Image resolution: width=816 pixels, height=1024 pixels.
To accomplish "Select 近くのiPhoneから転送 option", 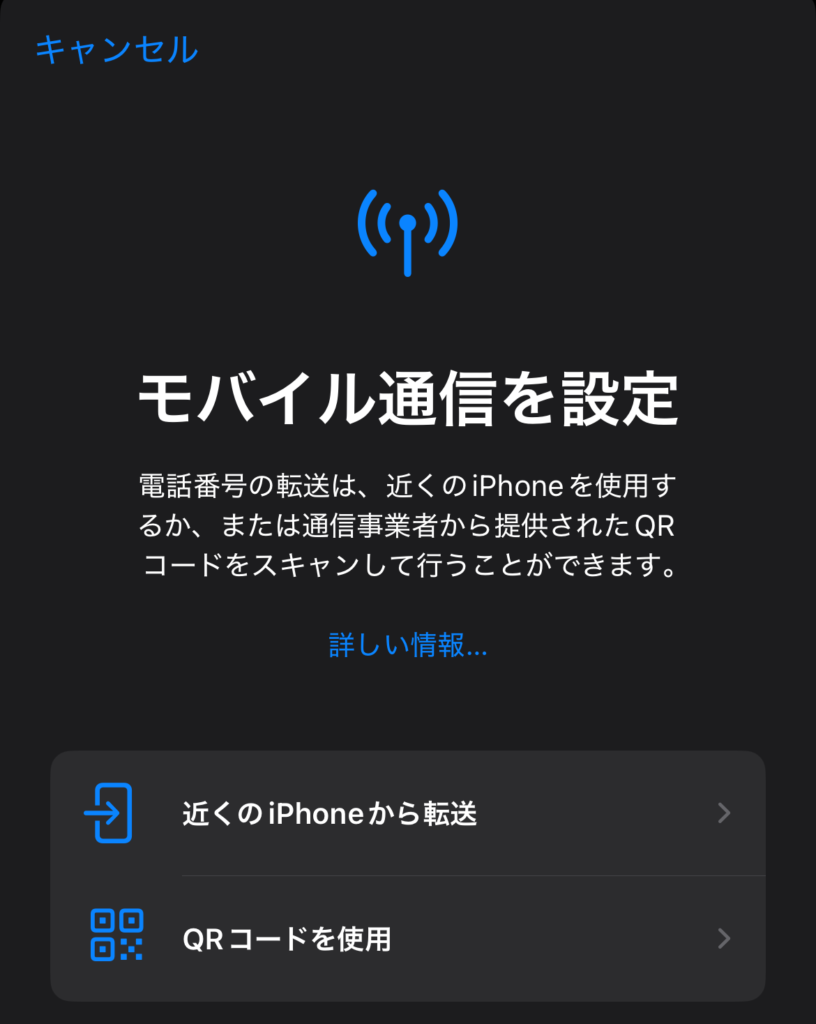I will click(408, 814).
